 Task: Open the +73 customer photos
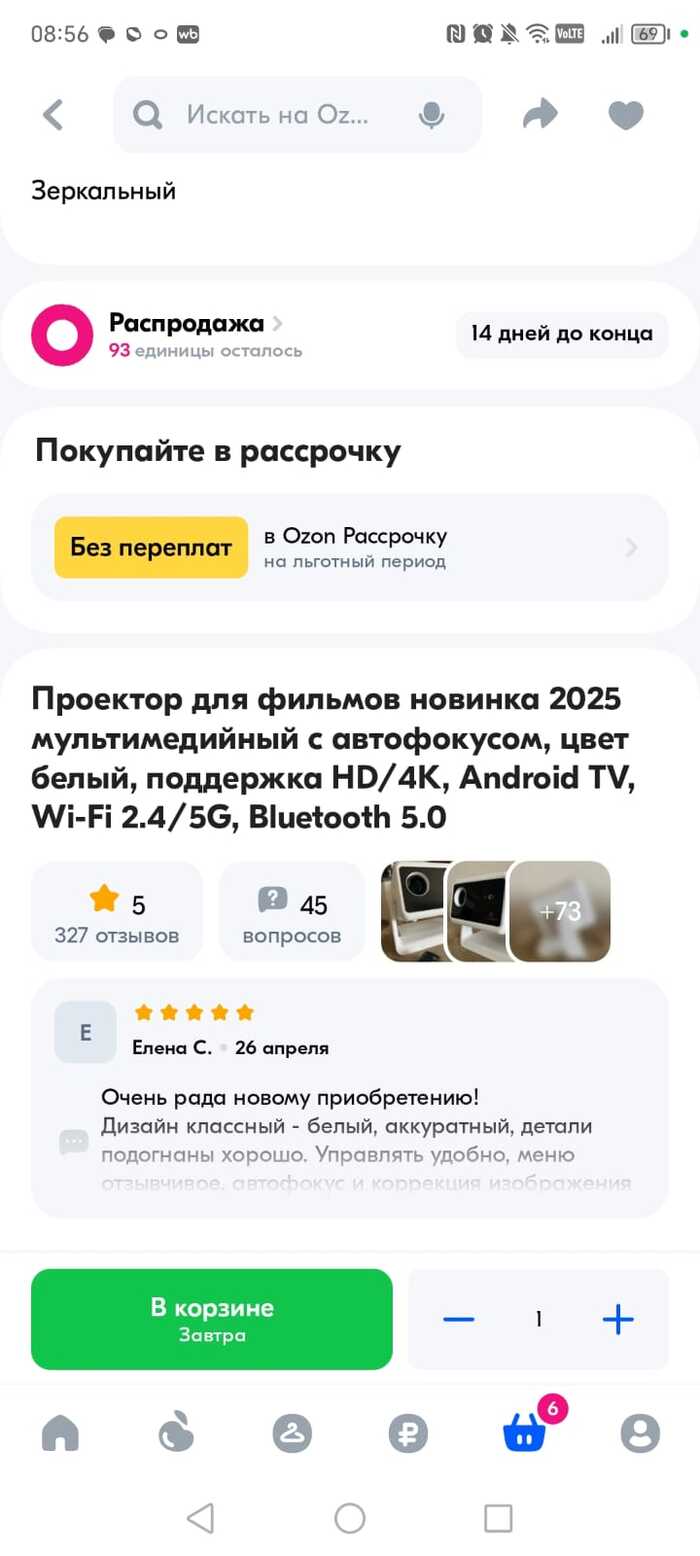point(560,912)
